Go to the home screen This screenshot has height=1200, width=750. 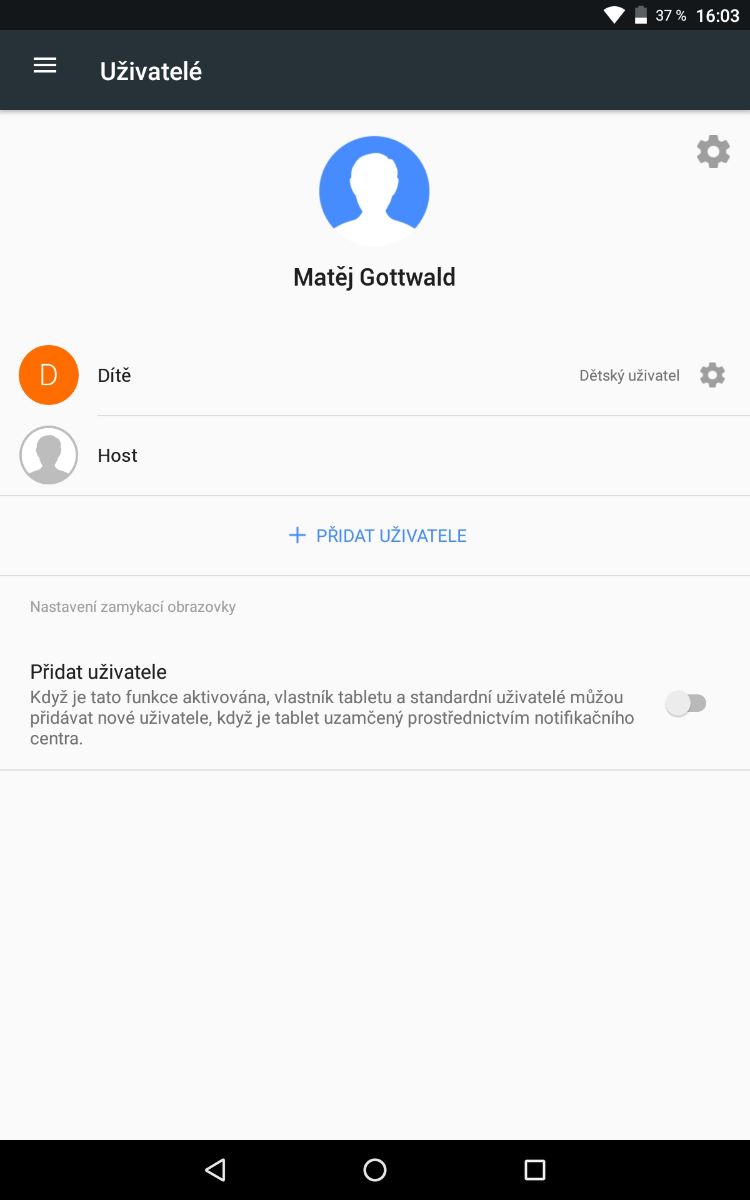tap(375, 1170)
